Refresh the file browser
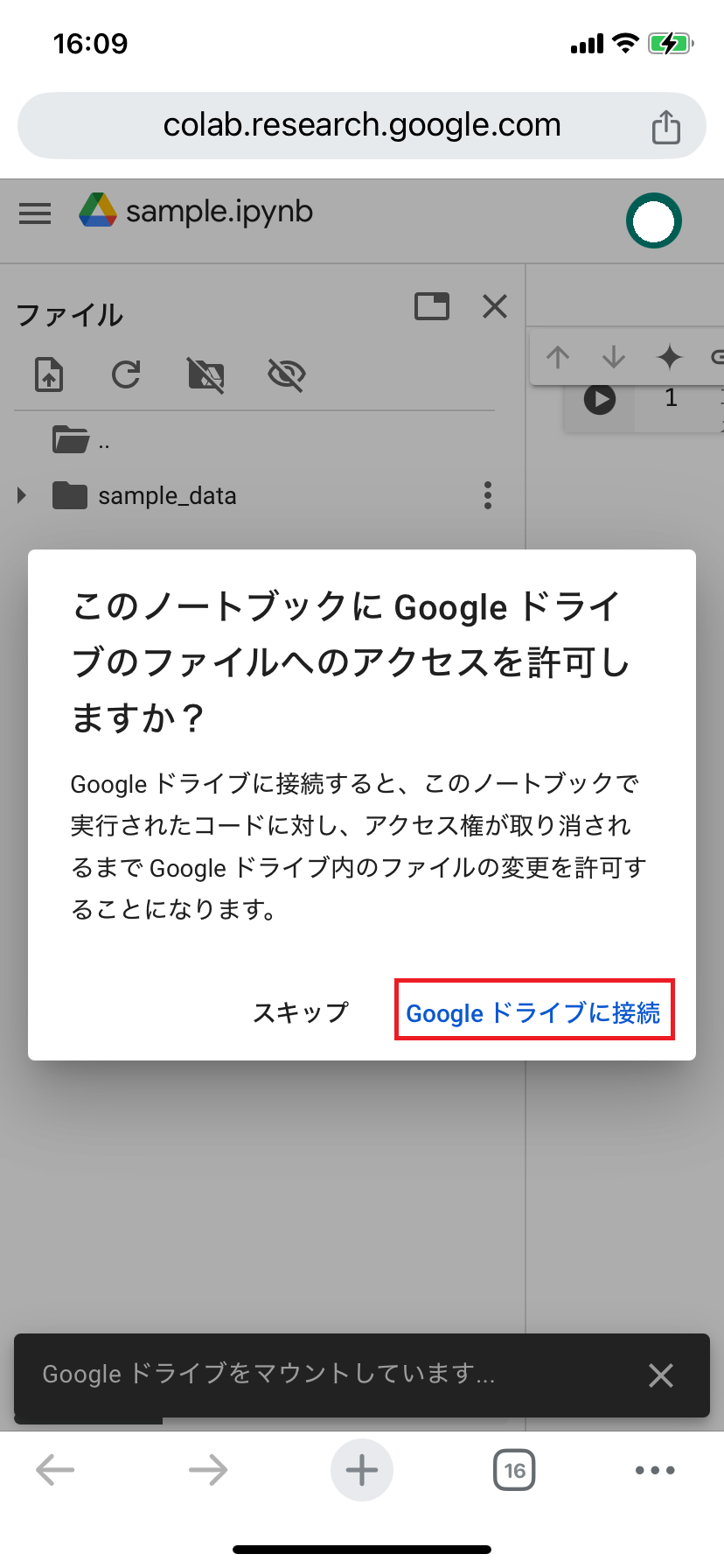 pos(126,374)
